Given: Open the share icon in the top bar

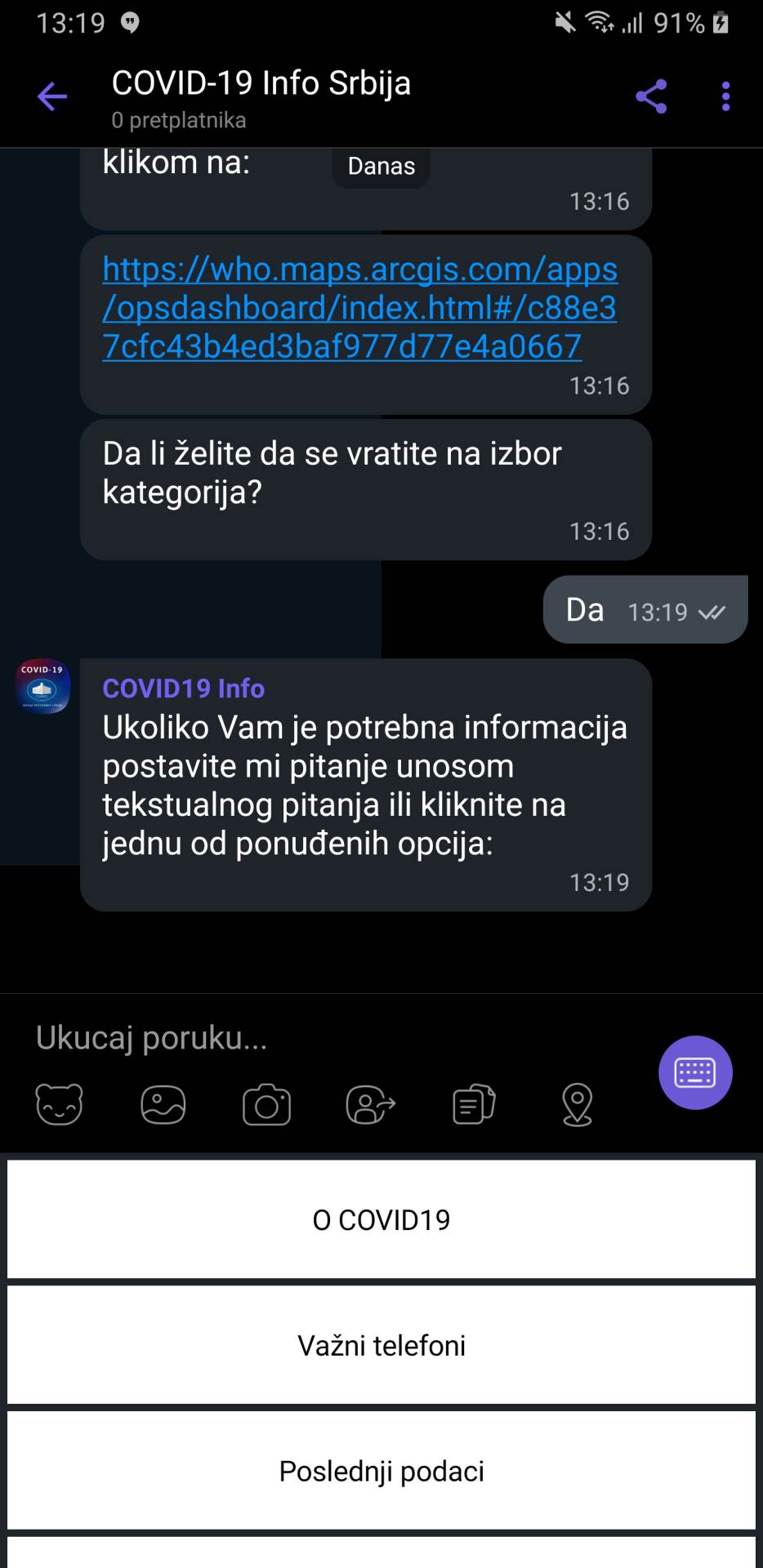Looking at the screenshot, I should tap(651, 96).
